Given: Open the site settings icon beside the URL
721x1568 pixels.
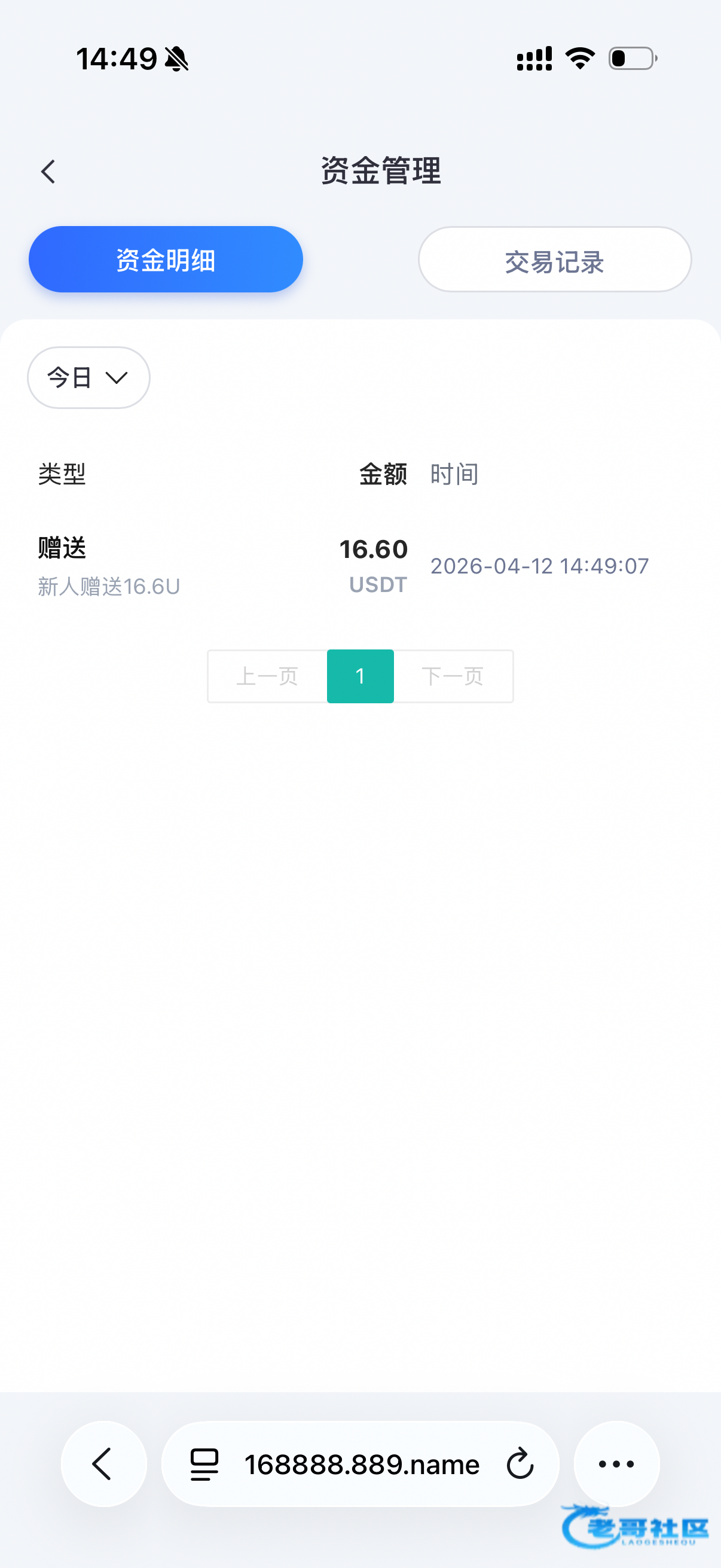Looking at the screenshot, I should 204,1464.
